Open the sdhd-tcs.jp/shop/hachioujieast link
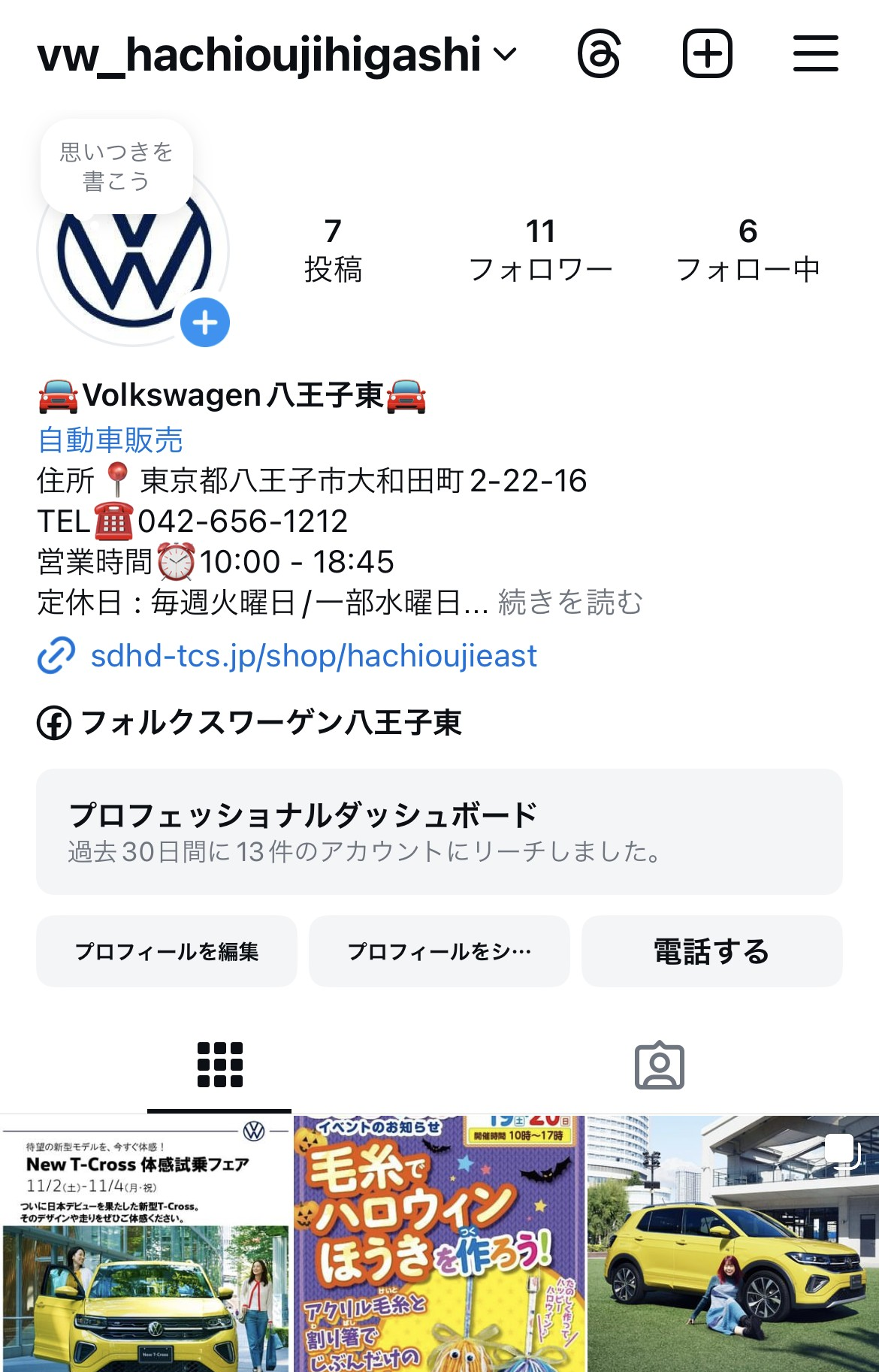The height and width of the screenshot is (1372, 879). (313, 656)
